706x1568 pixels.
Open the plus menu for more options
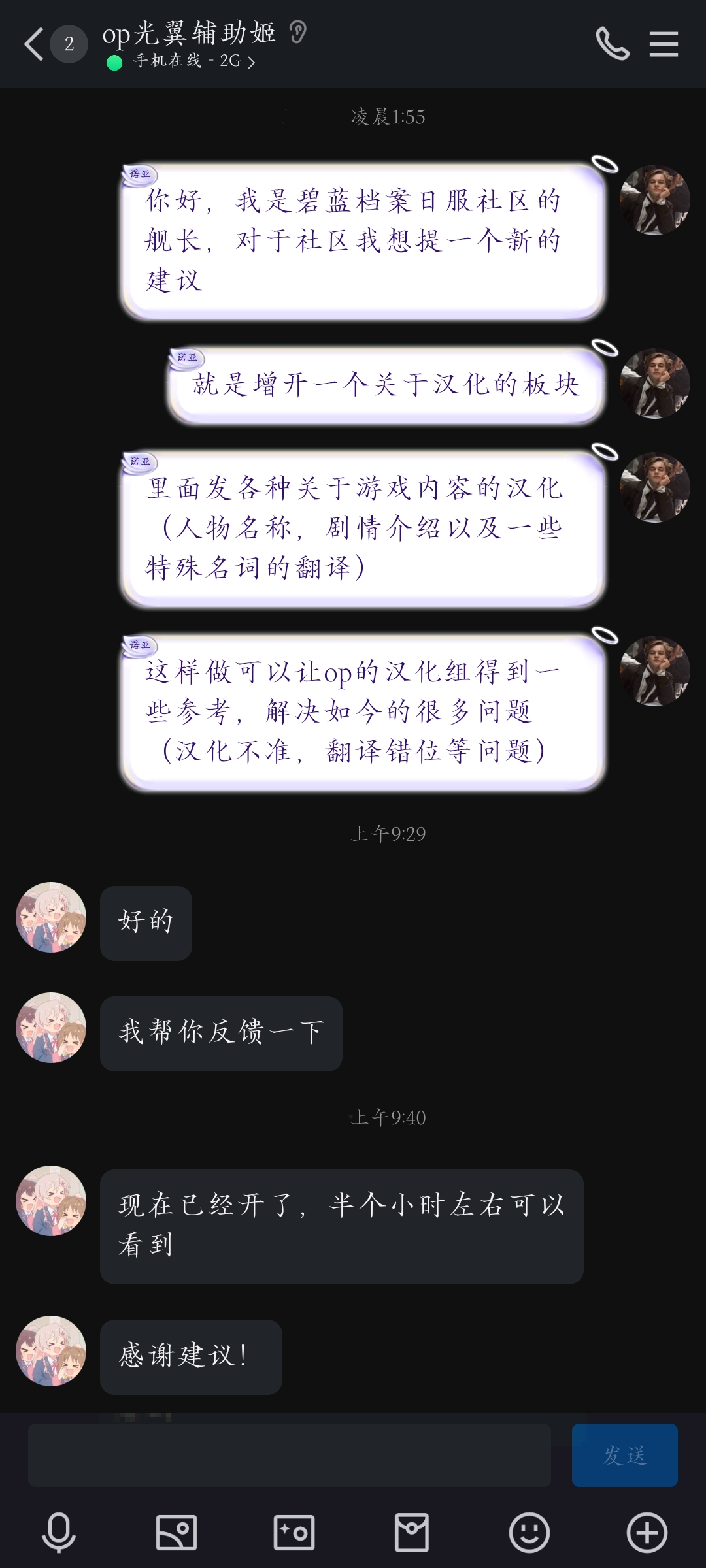click(x=647, y=1532)
